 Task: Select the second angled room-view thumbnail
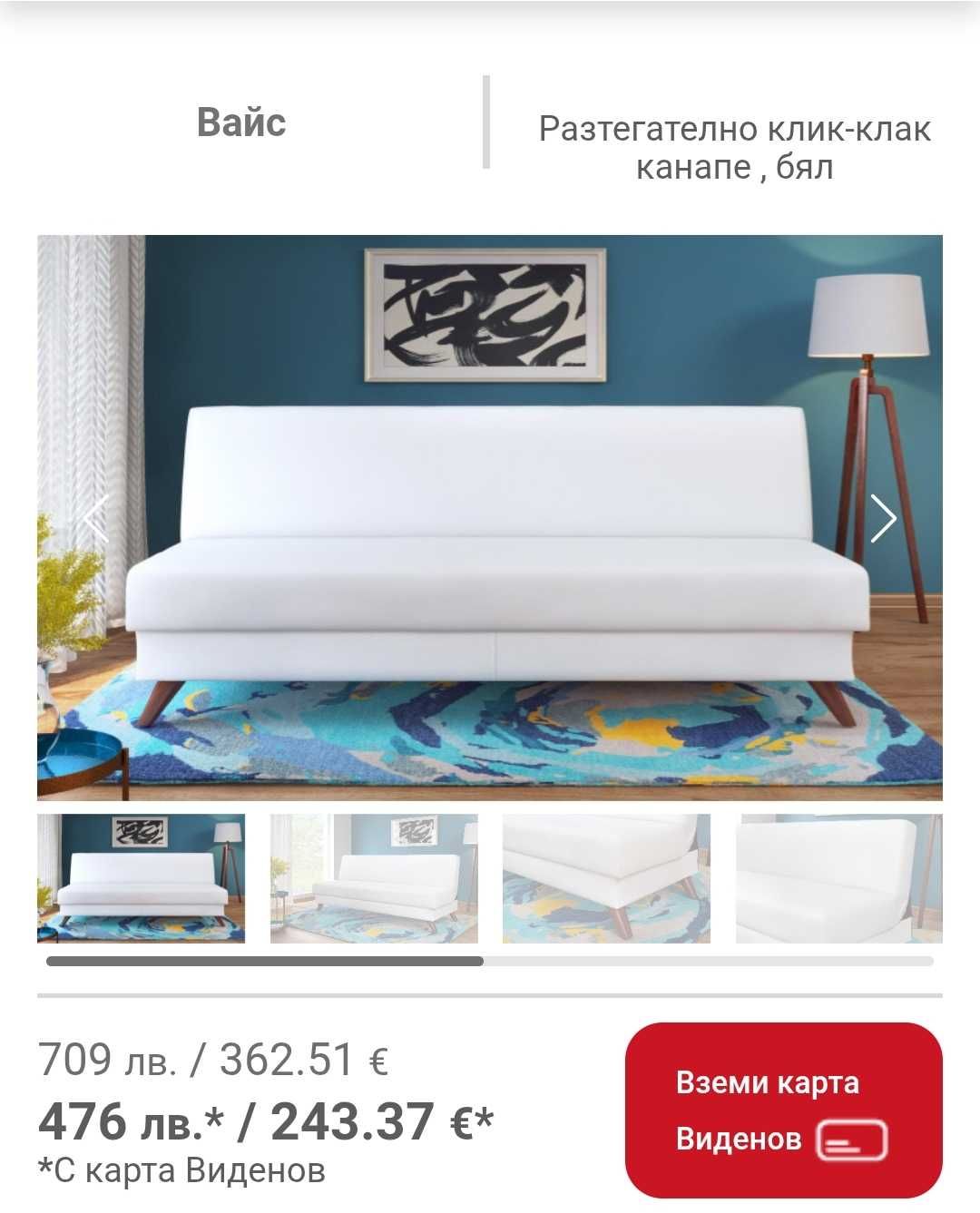[x=374, y=878]
